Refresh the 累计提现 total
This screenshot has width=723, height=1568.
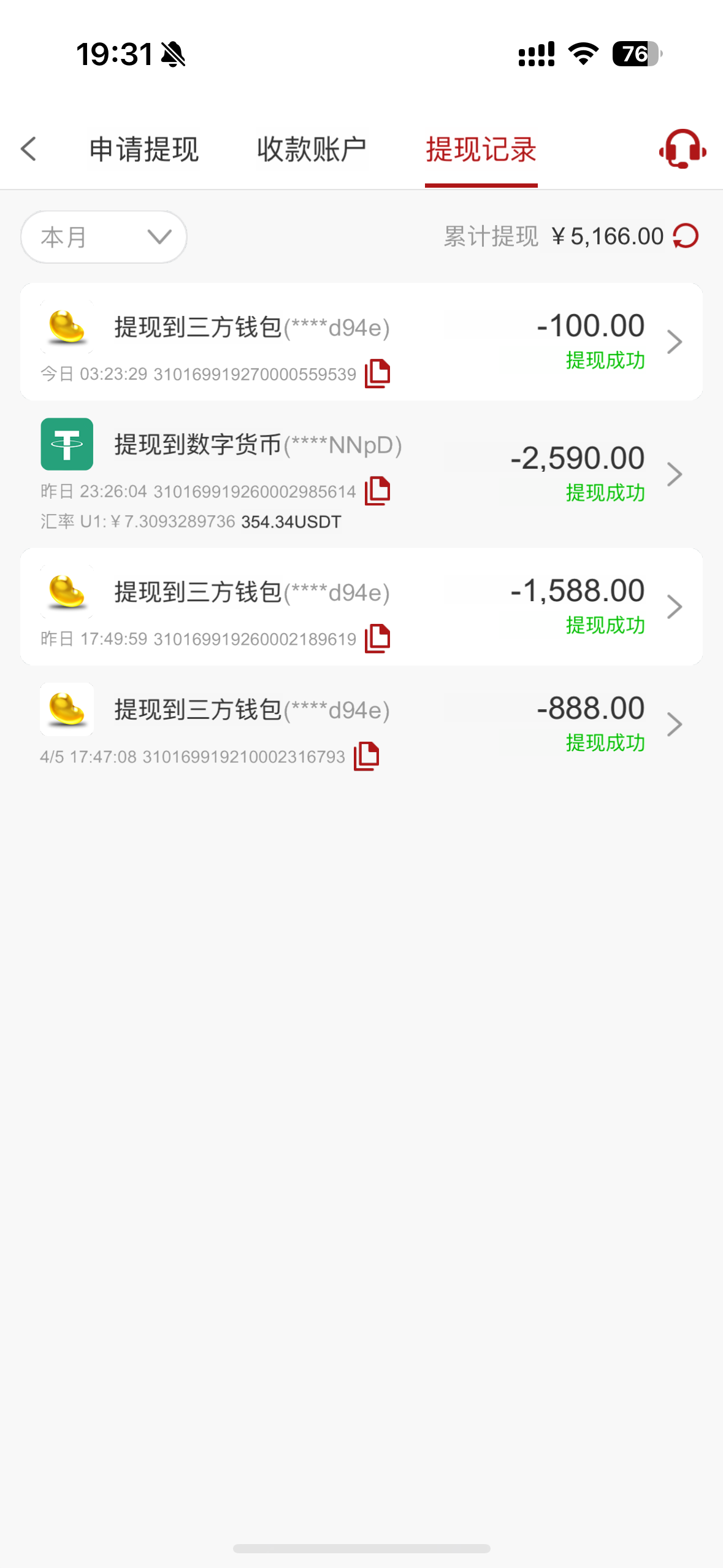coord(686,236)
